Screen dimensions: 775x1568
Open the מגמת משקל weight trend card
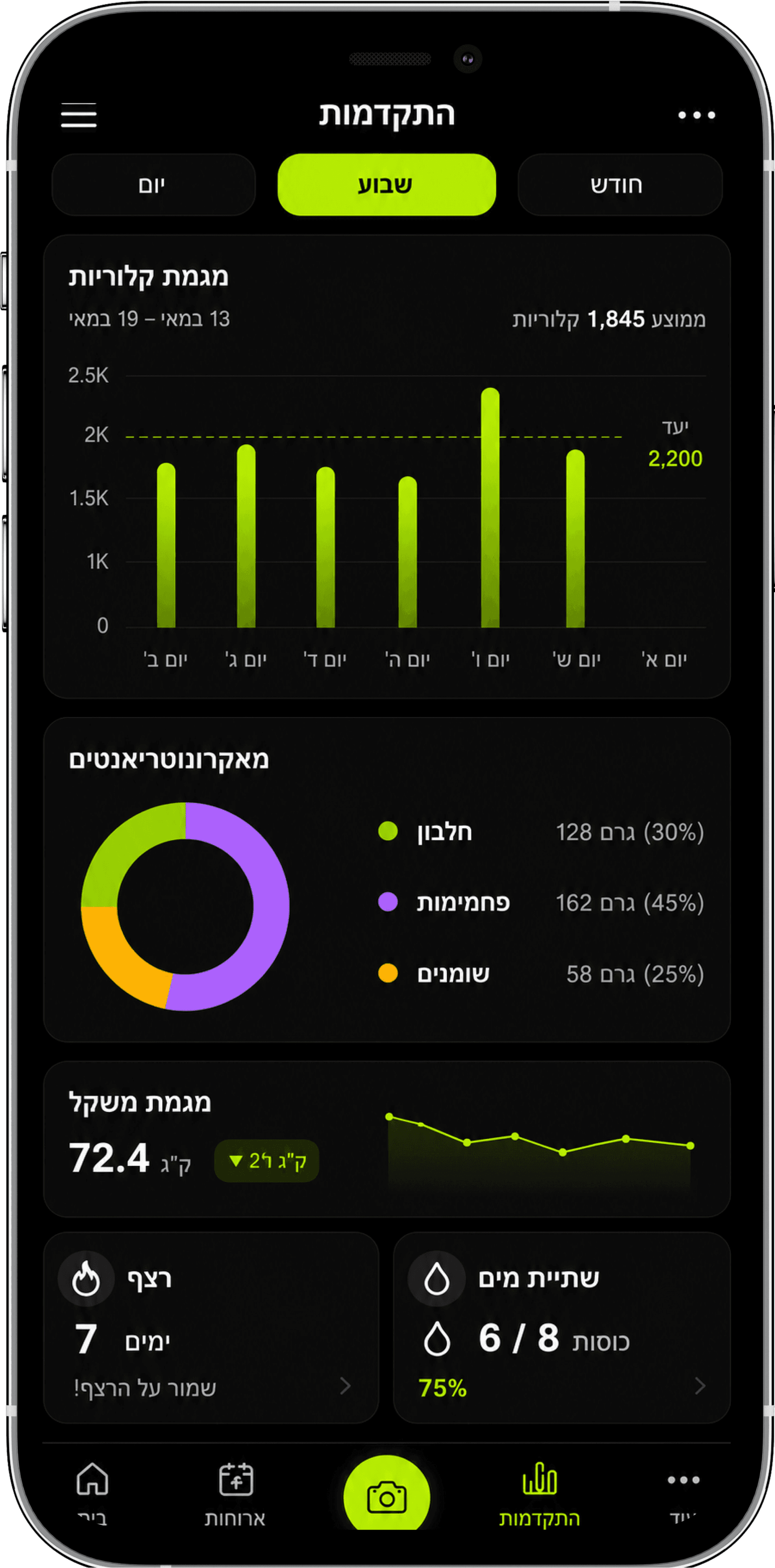pyautogui.click(x=387, y=1139)
